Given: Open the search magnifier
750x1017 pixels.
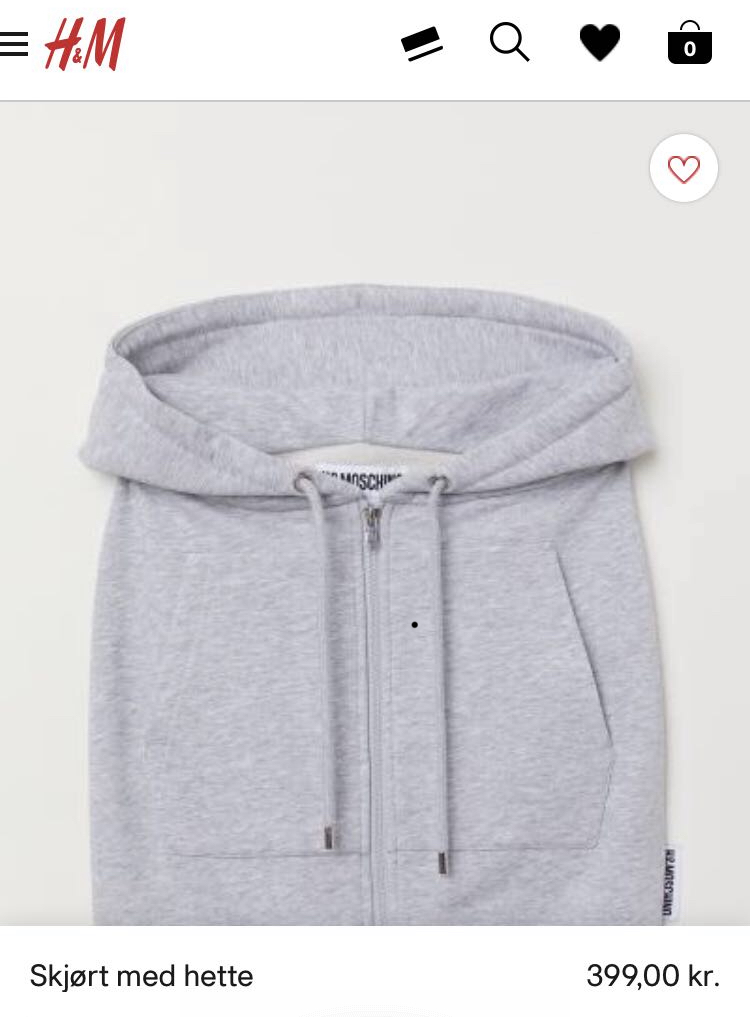Looking at the screenshot, I should pyautogui.click(x=509, y=43).
